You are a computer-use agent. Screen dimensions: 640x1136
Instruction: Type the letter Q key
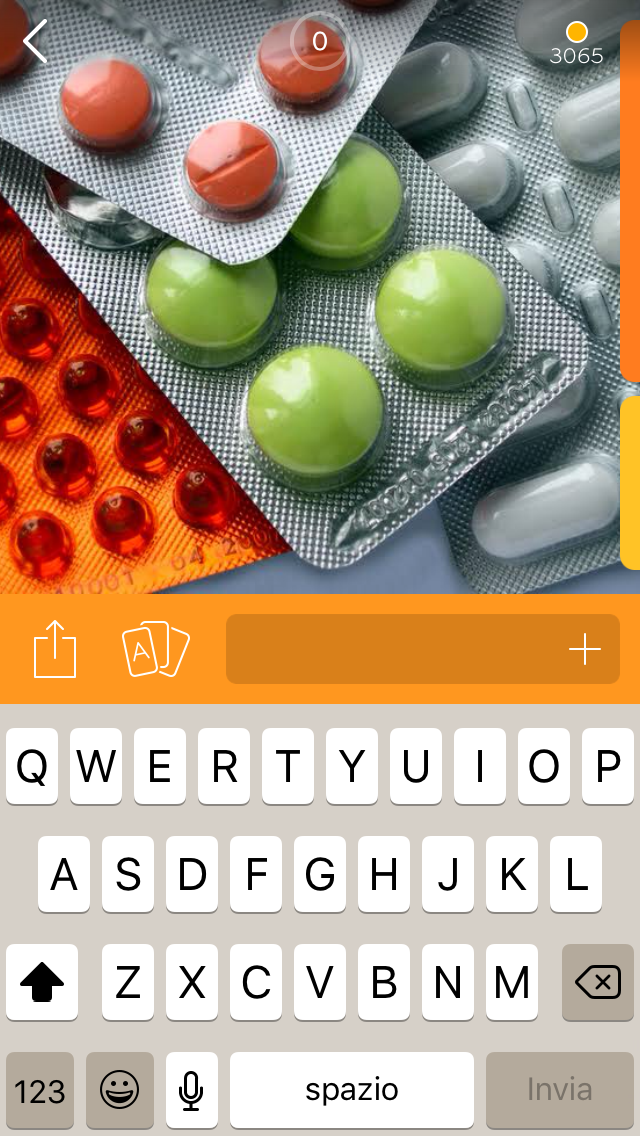point(32,767)
